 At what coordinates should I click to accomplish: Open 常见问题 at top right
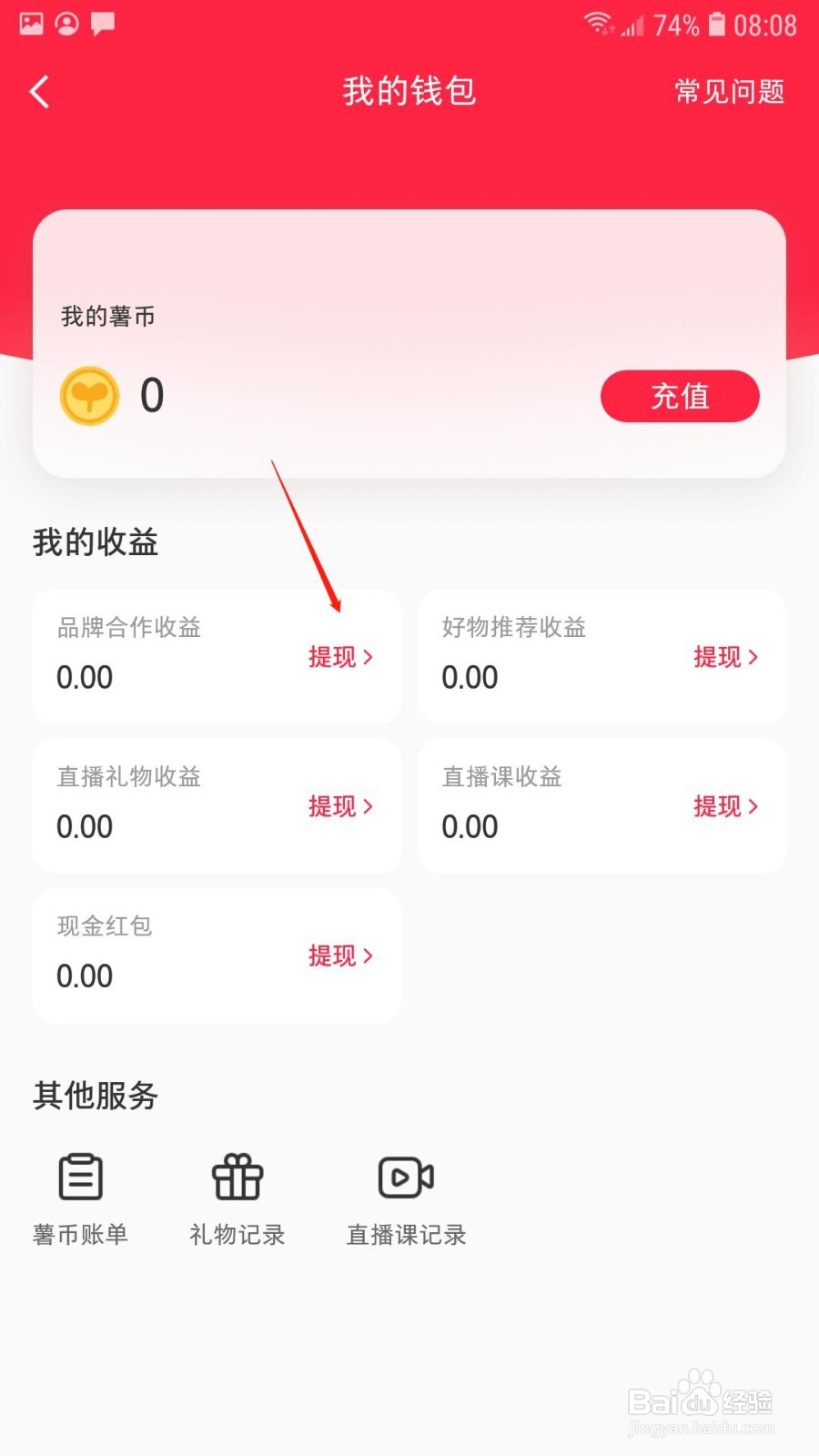pyautogui.click(x=727, y=92)
